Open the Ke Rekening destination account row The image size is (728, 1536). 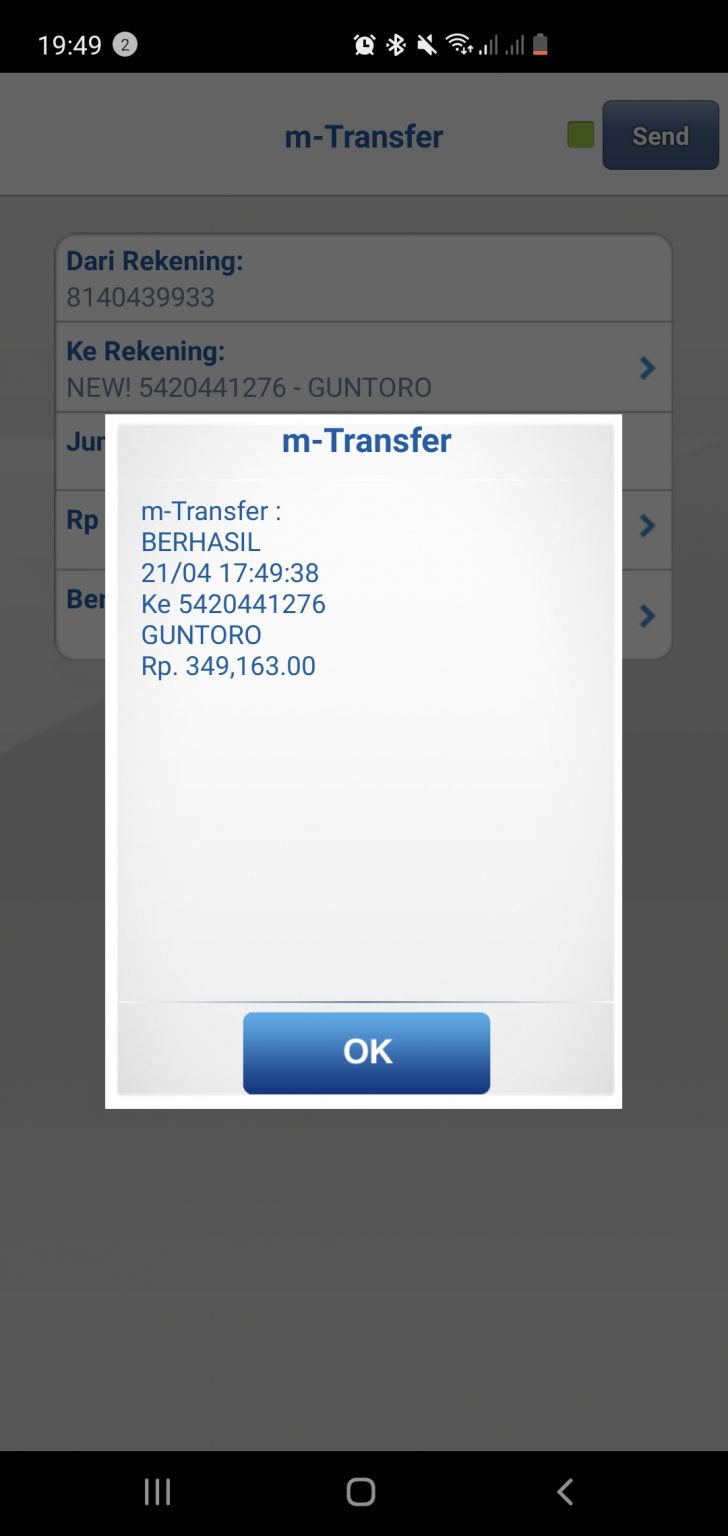pos(362,368)
